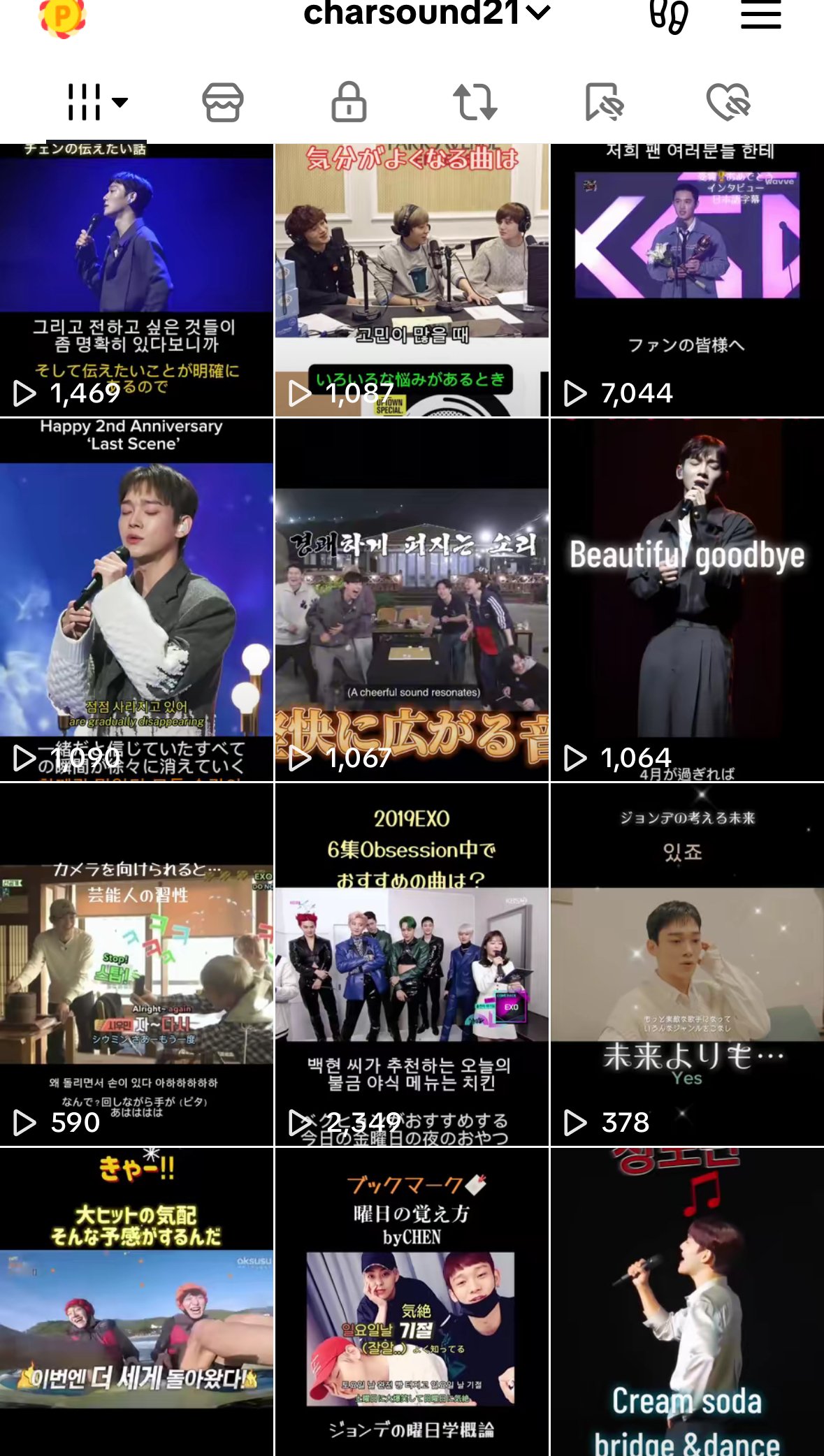This screenshot has width=824, height=1456.
Task: Play the Happy 2nd Anniversary 'Last Scene' video
Action: tap(136, 599)
